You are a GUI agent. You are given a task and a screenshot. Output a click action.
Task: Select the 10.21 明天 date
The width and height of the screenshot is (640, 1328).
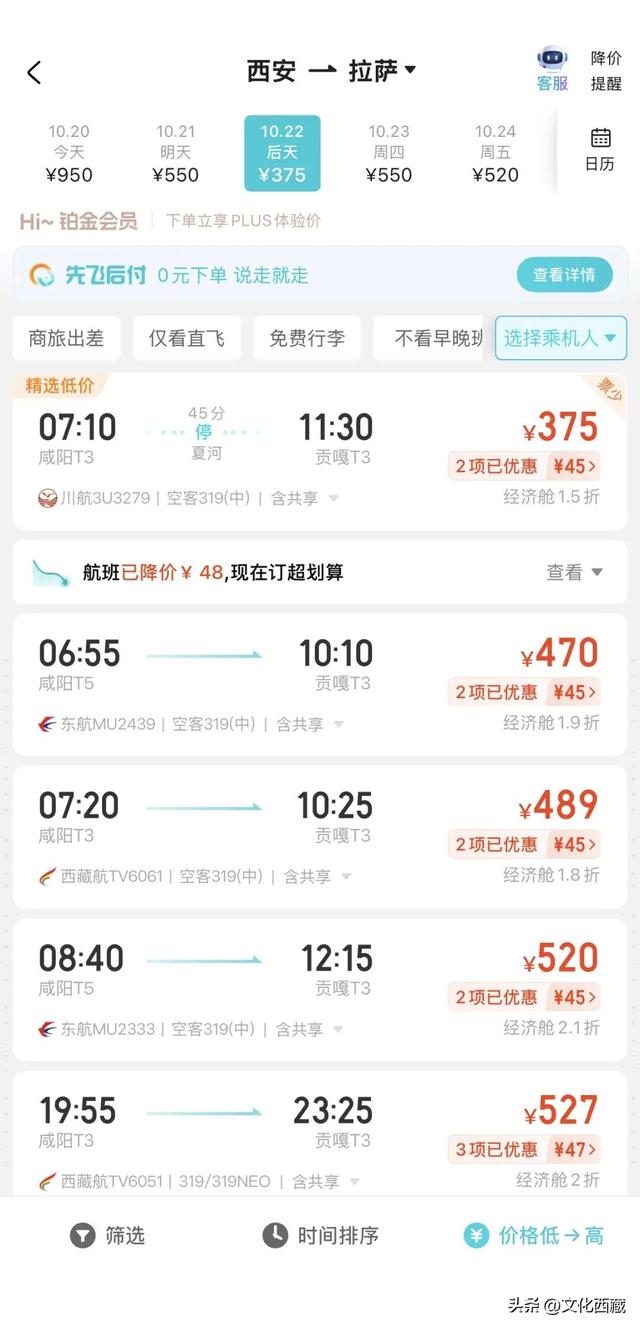[175, 154]
